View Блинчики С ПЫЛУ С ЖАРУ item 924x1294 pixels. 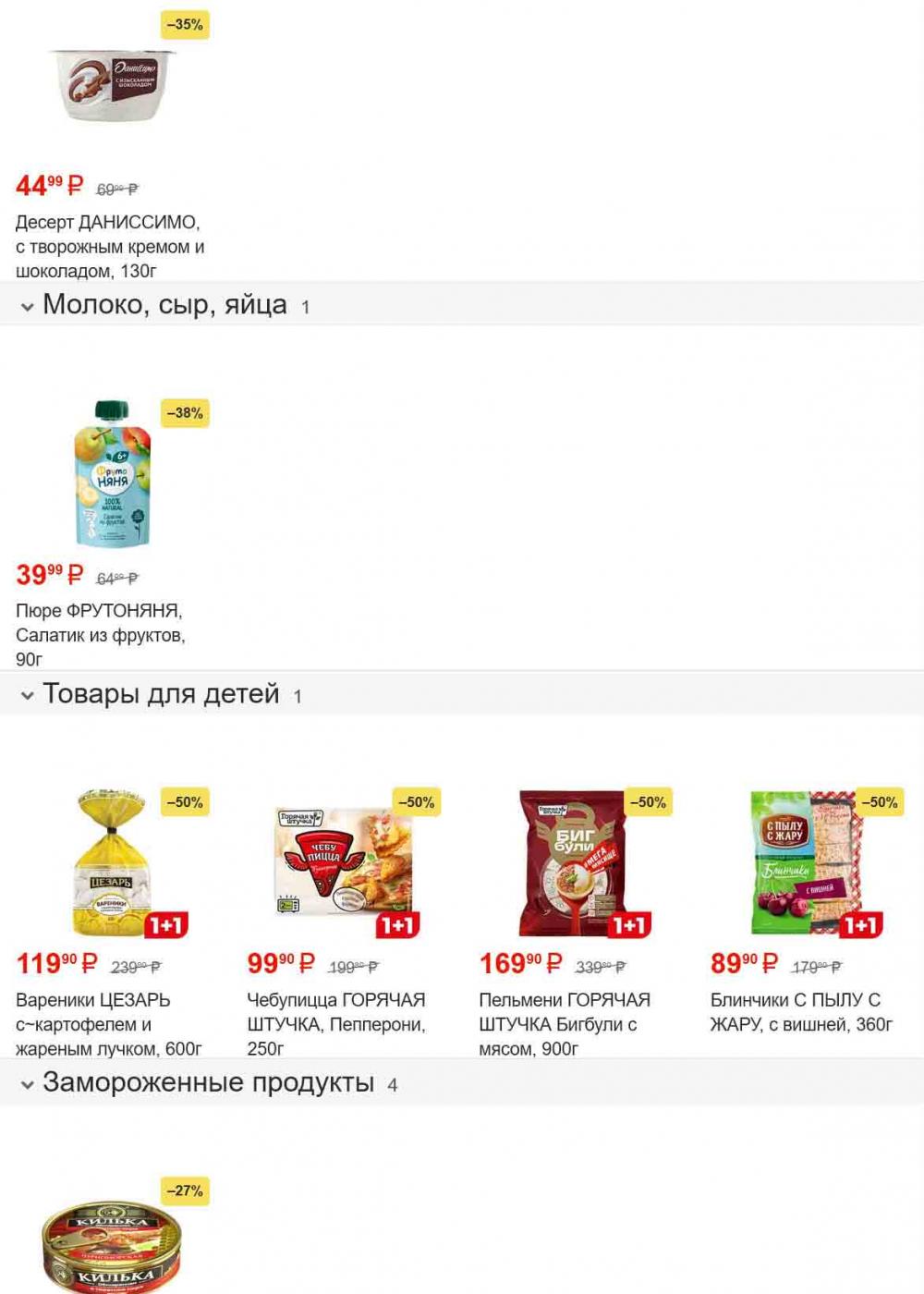[806, 861]
